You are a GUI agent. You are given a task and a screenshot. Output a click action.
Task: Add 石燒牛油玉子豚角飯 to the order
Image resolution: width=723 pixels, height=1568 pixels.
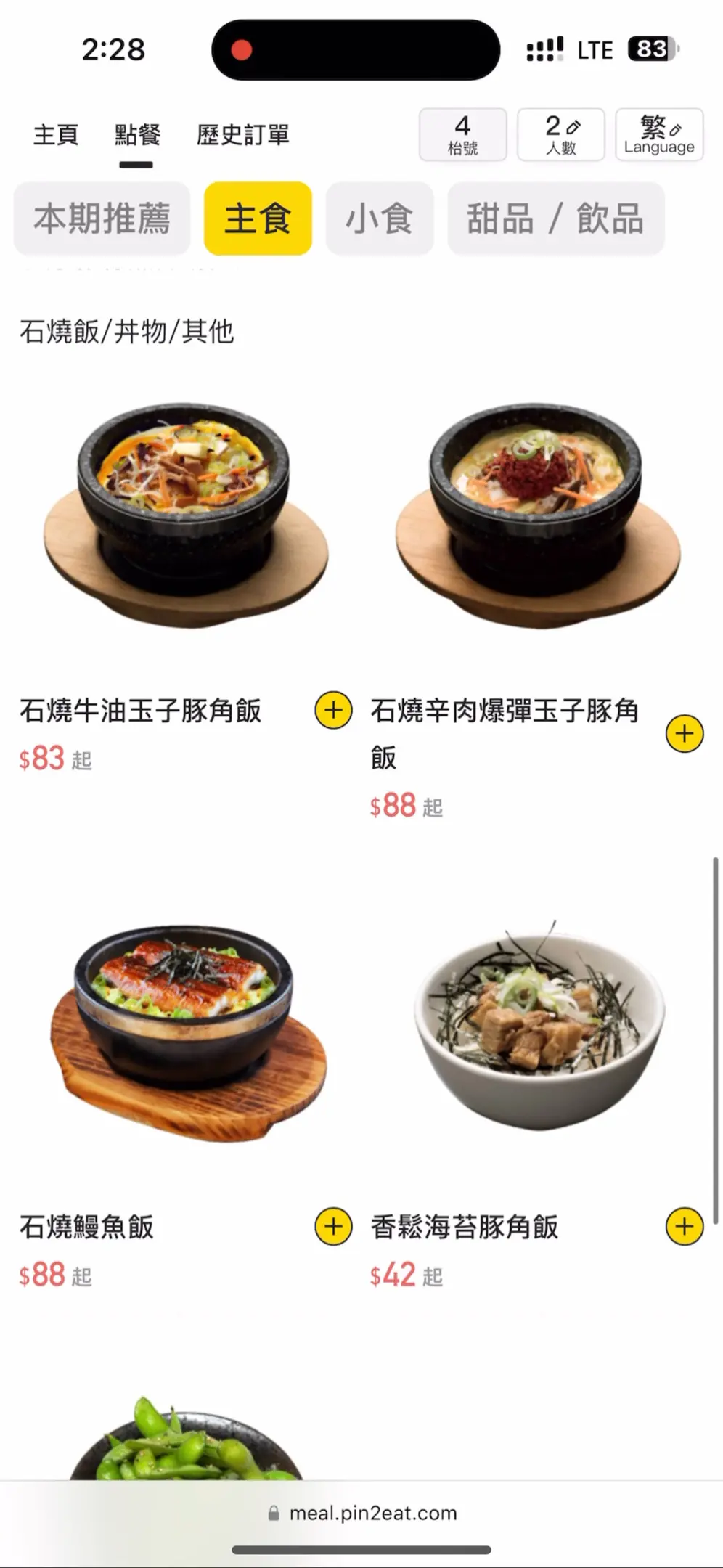333,710
